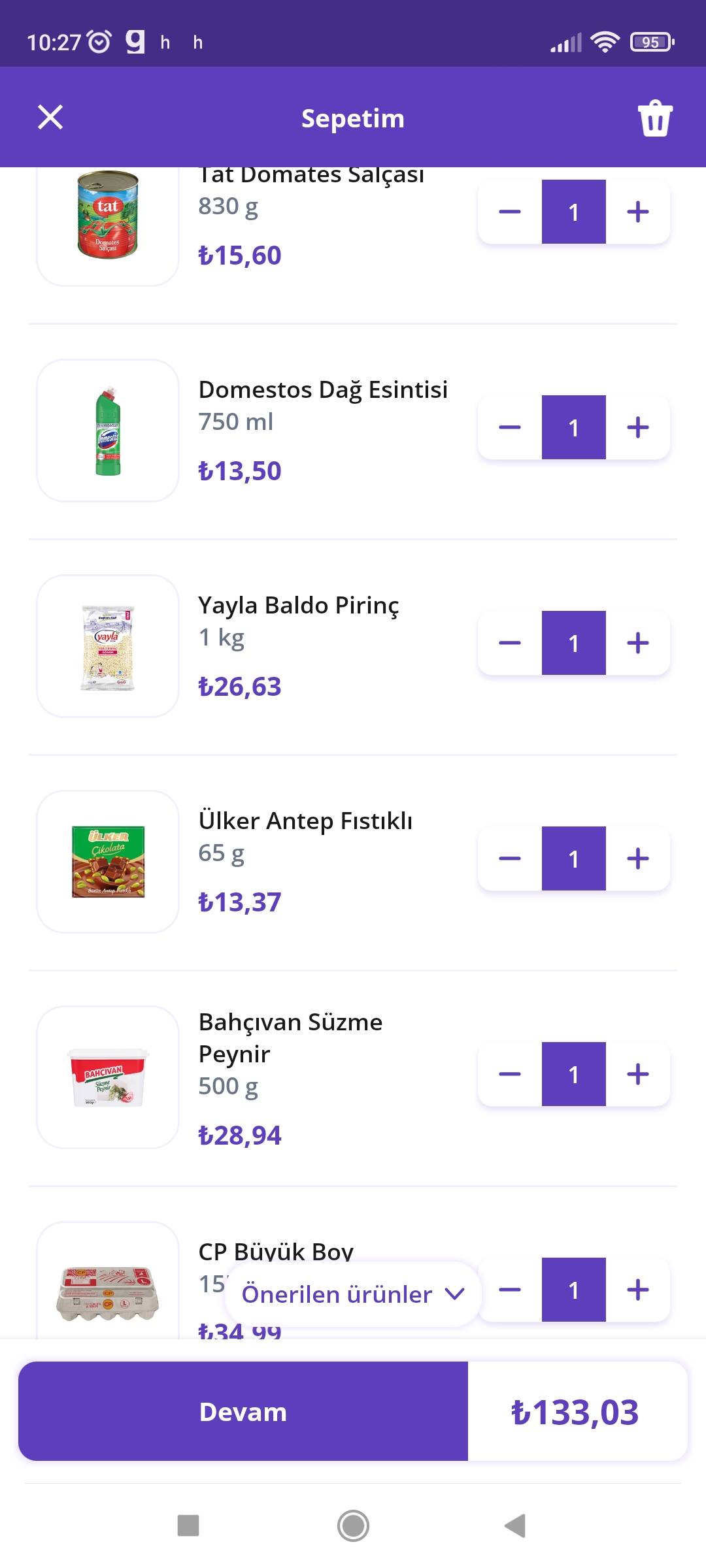Increase Tat Domates Salçası quantity

[638, 212]
